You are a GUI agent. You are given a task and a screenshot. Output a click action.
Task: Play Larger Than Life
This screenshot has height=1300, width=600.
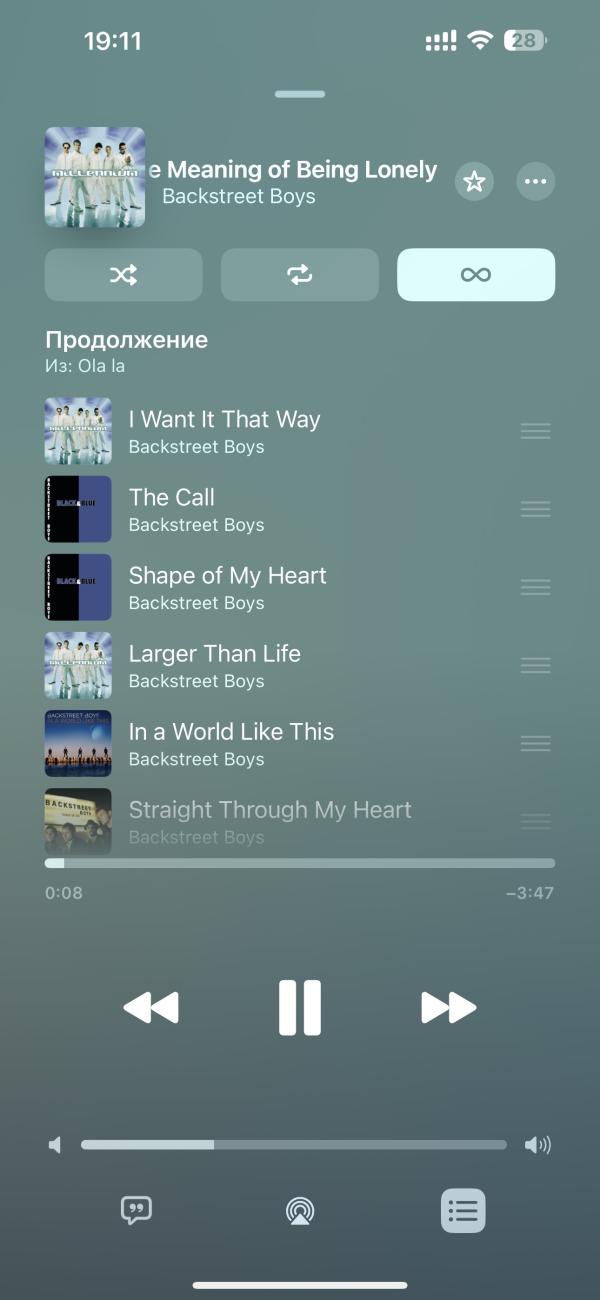(x=214, y=665)
